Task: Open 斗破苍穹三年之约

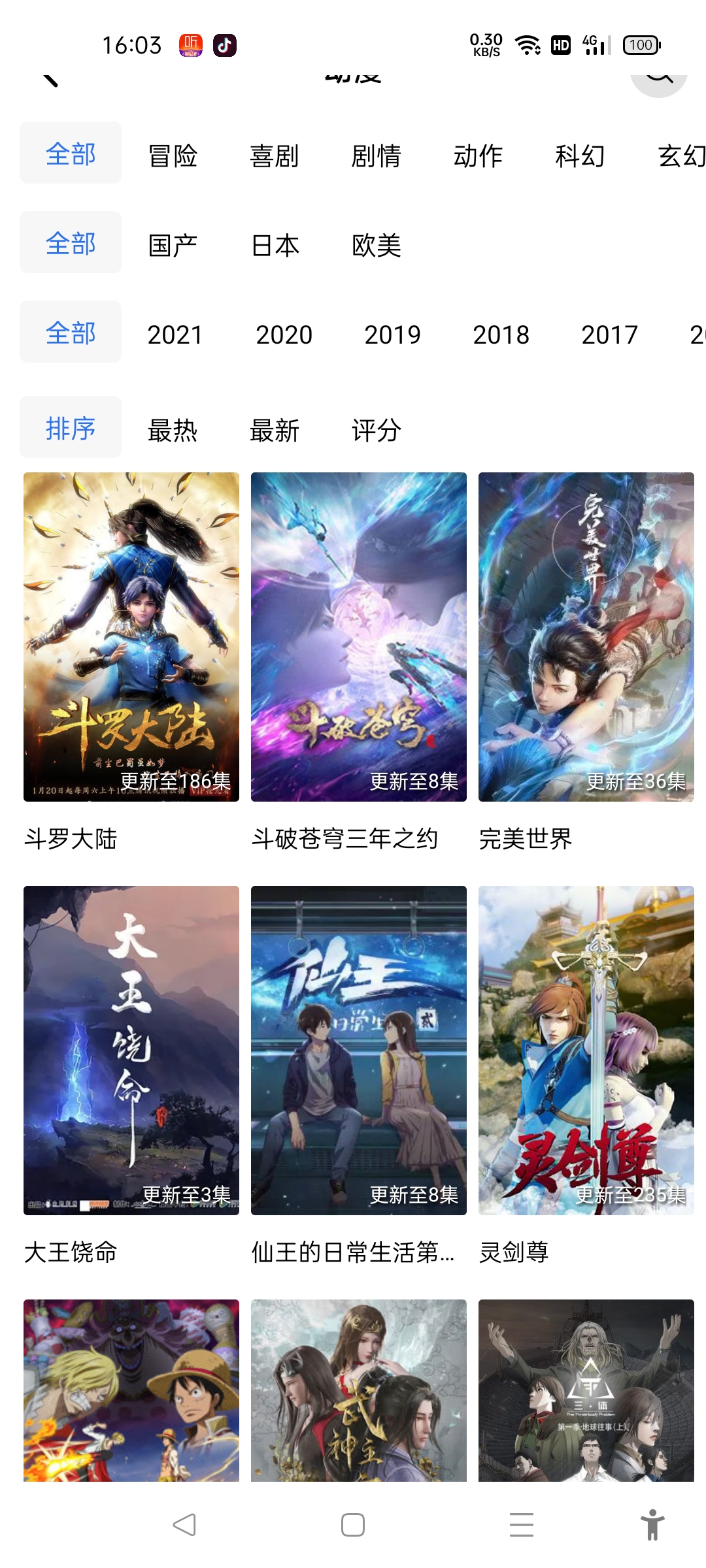Action: coord(359,637)
